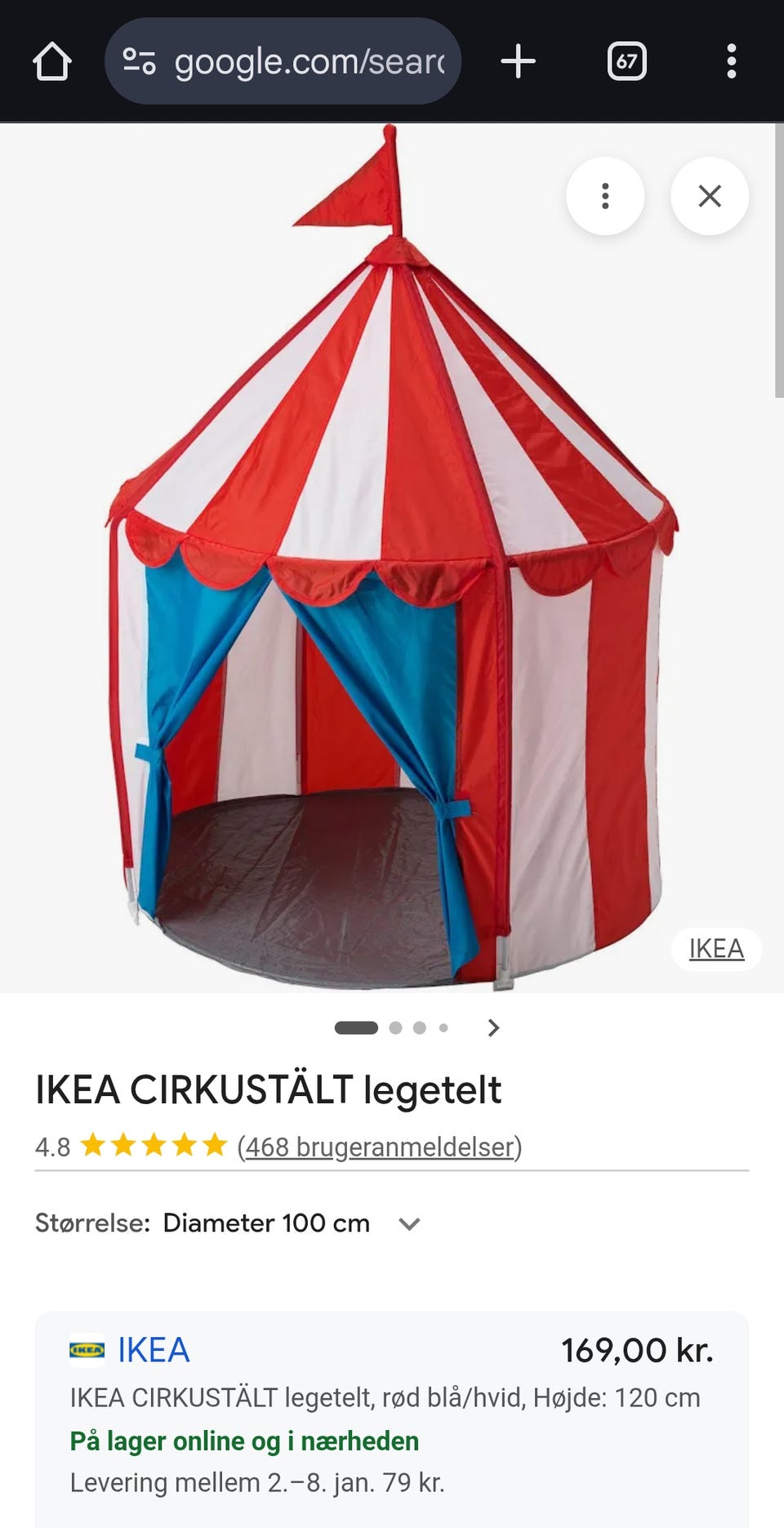Close the product detail panel
This screenshot has width=784, height=1528.
pyautogui.click(x=710, y=196)
